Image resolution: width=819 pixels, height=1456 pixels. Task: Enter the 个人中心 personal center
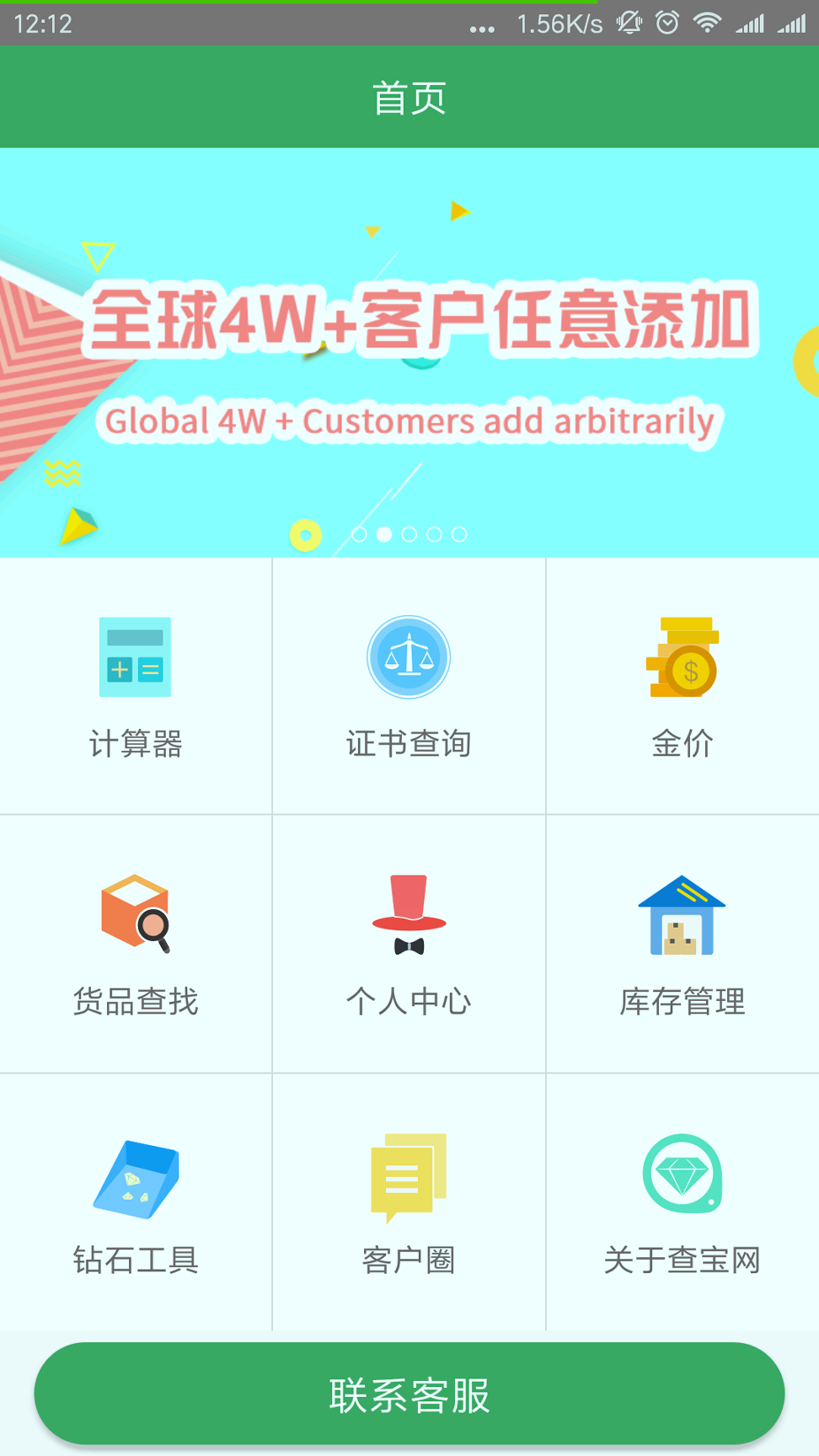coord(409,944)
